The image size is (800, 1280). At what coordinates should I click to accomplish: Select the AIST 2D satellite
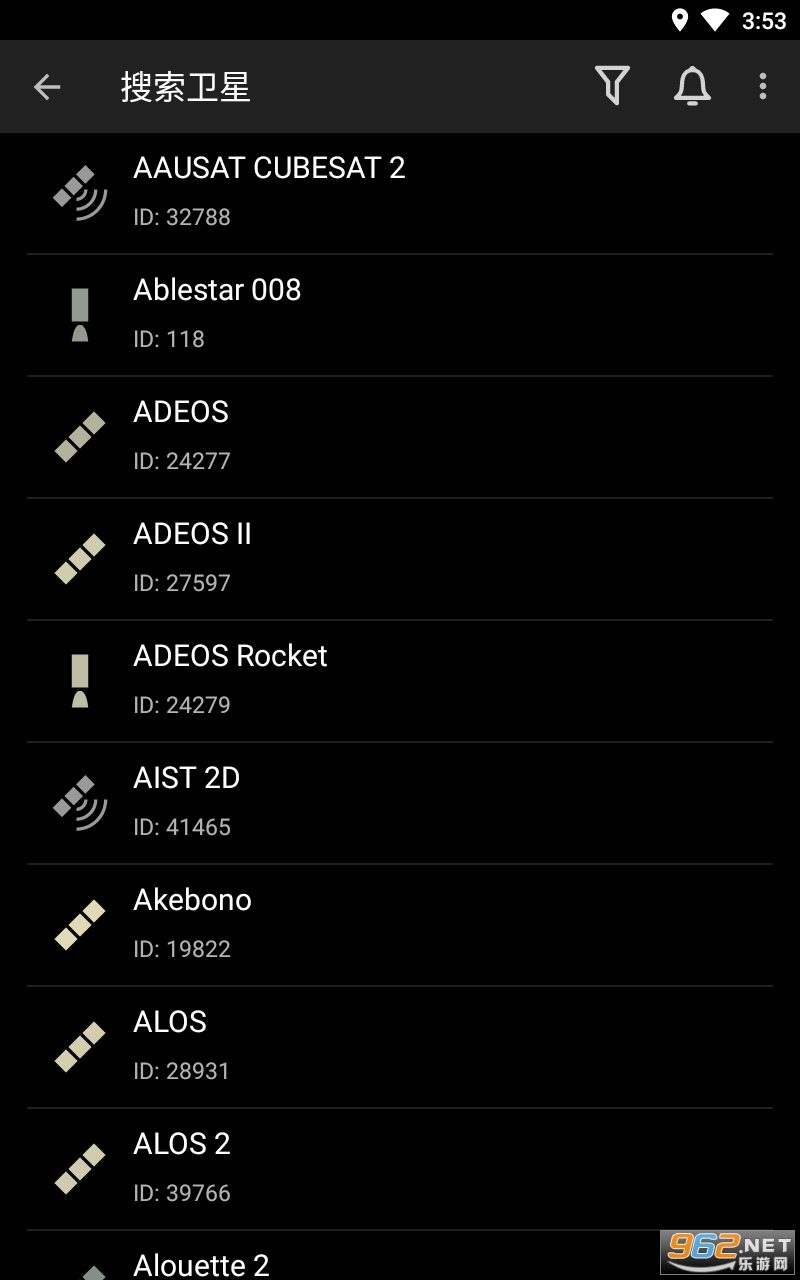pyautogui.click(x=400, y=802)
